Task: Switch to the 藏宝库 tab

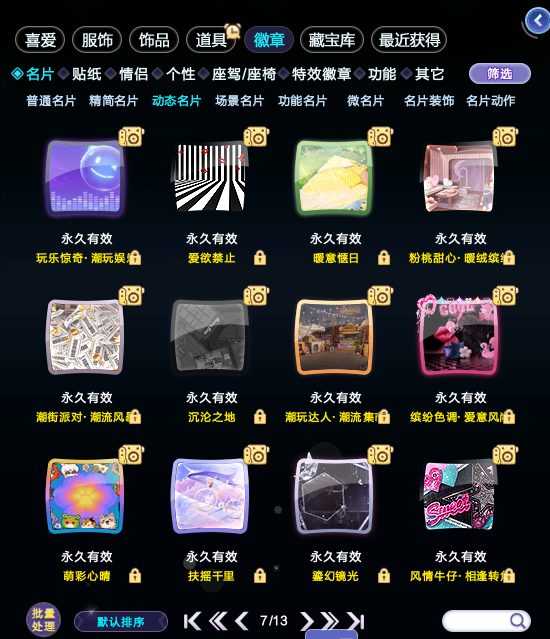Action: [332, 40]
